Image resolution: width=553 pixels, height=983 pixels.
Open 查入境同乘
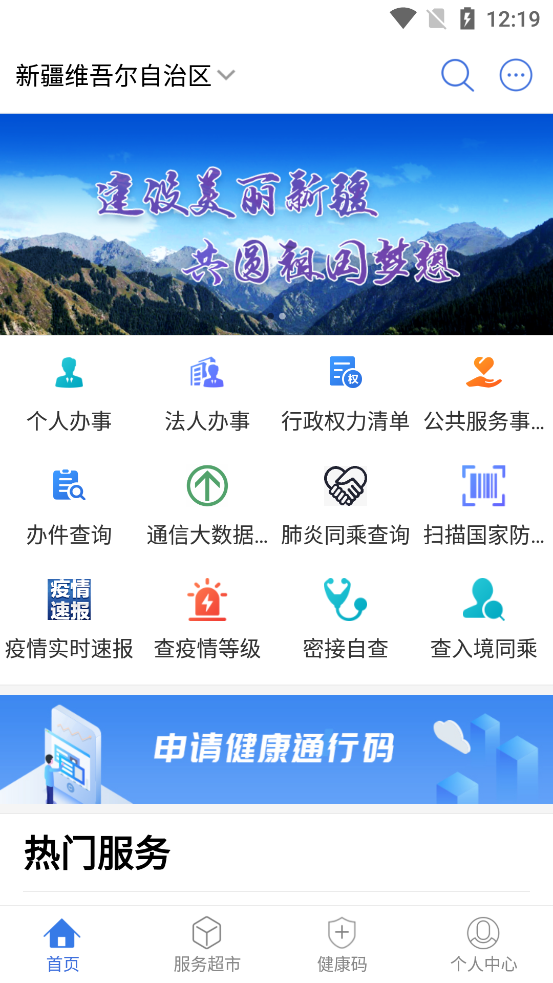point(483,619)
